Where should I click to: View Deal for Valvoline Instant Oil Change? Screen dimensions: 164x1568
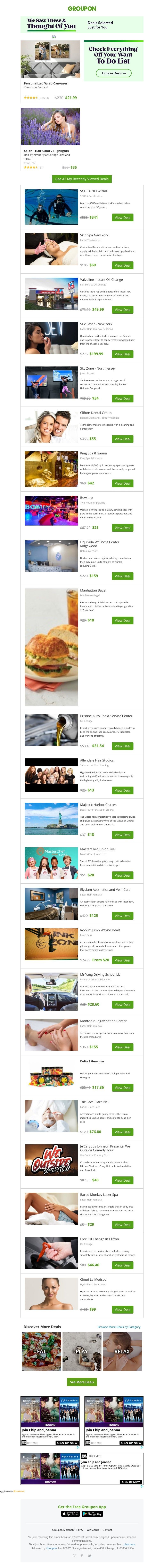123,310
